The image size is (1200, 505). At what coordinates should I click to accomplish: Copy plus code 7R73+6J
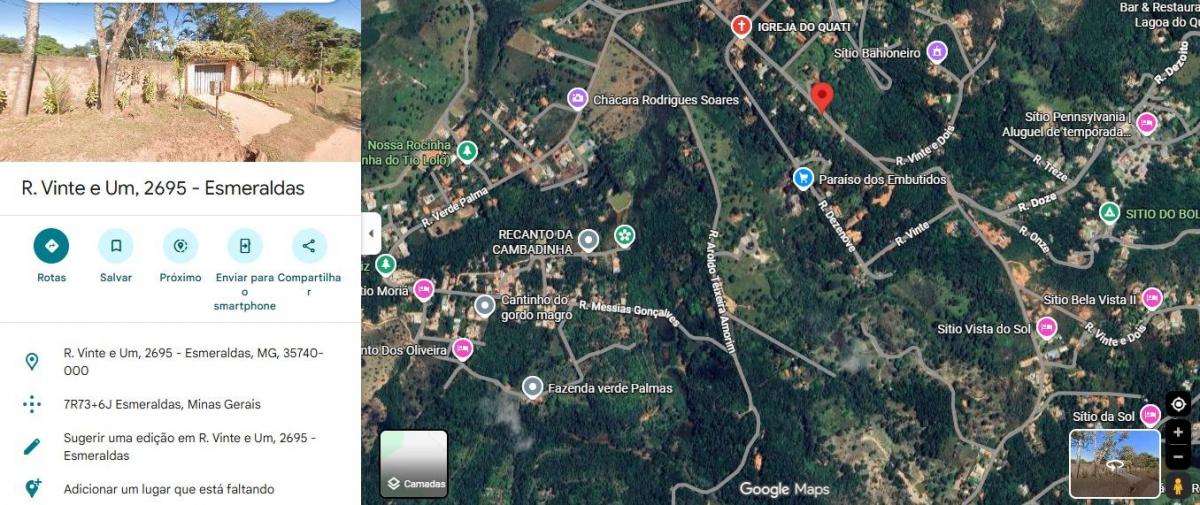coord(162,404)
